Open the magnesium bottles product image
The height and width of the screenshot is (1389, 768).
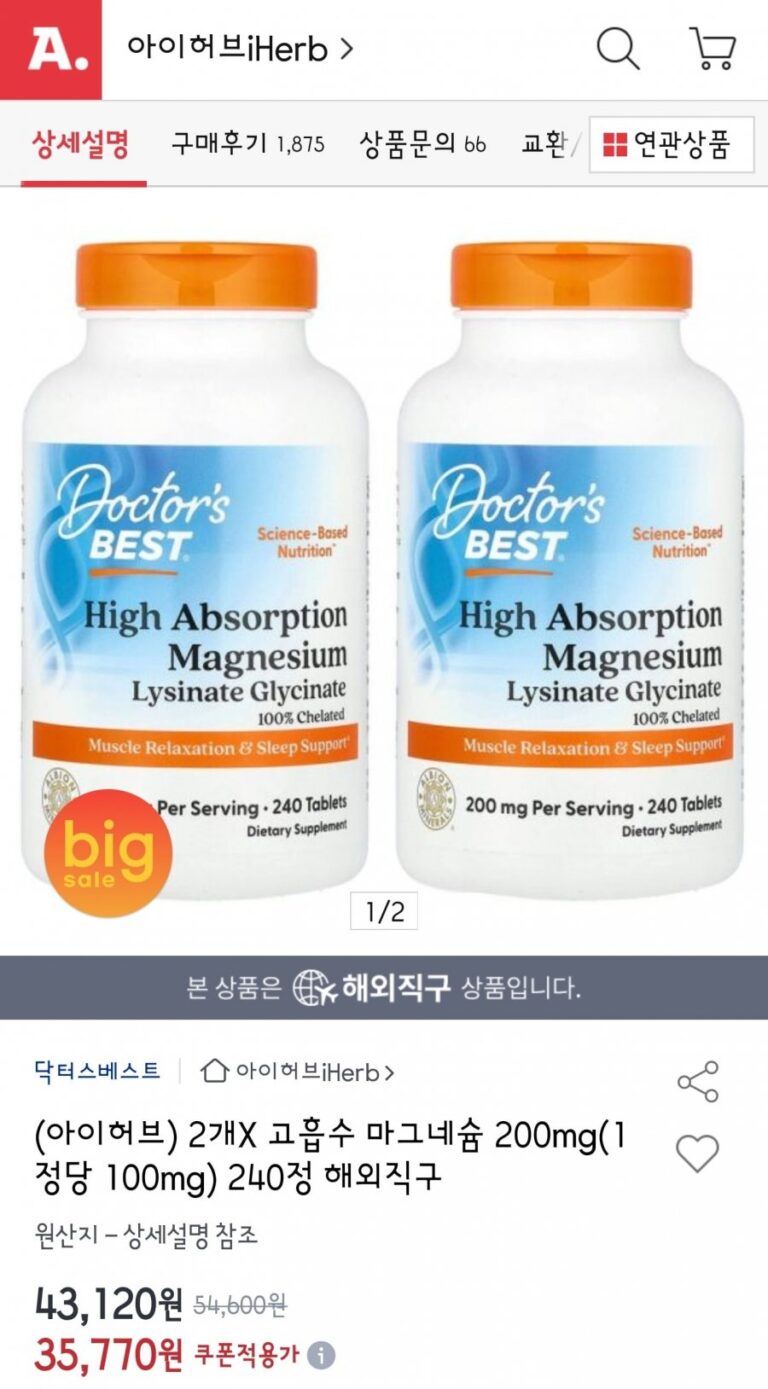pos(384,570)
